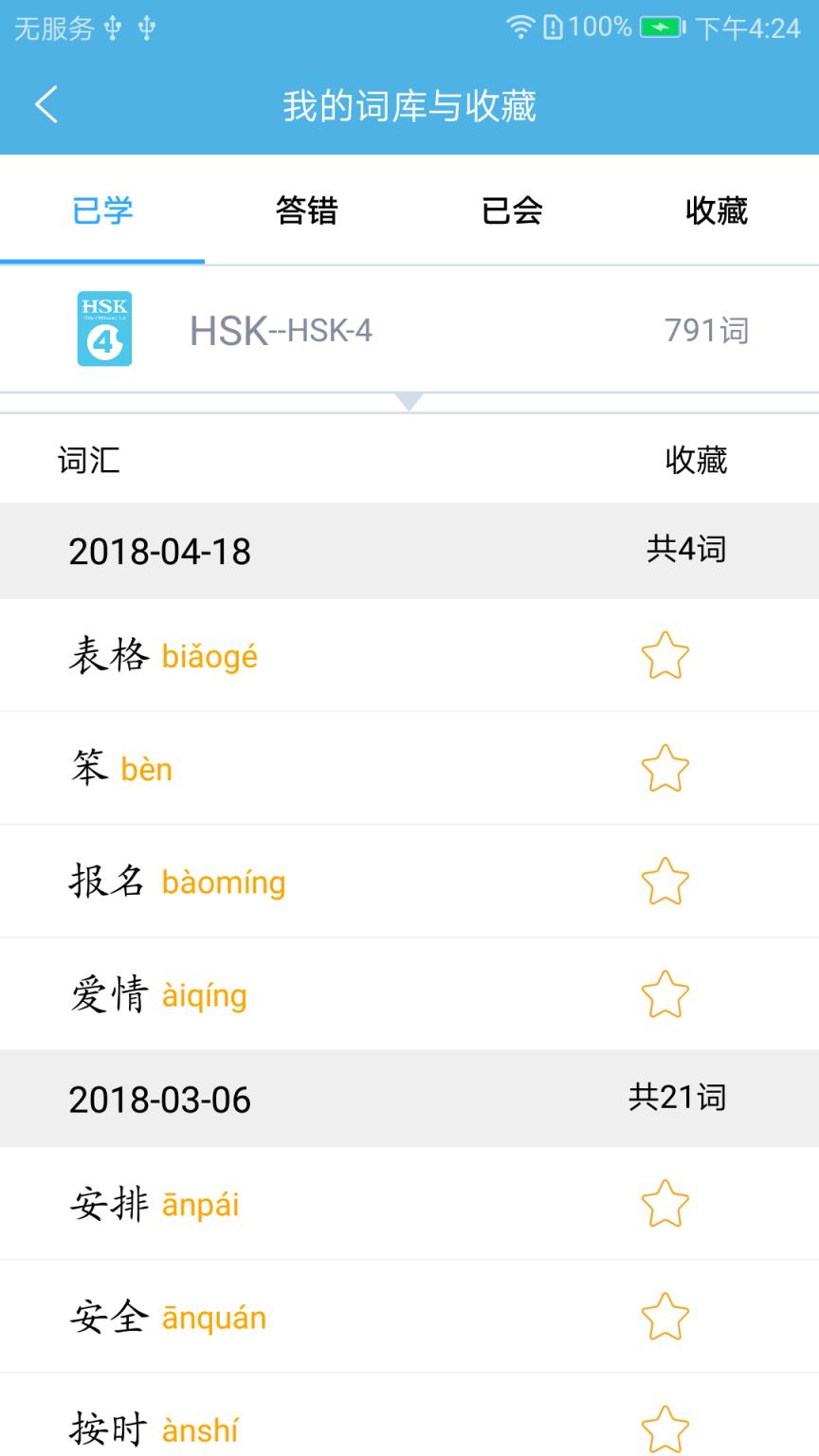The width and height of the screenshot is (819, 1456).
Task: Collapse word list with center triangle
Action: pos(409,402)
